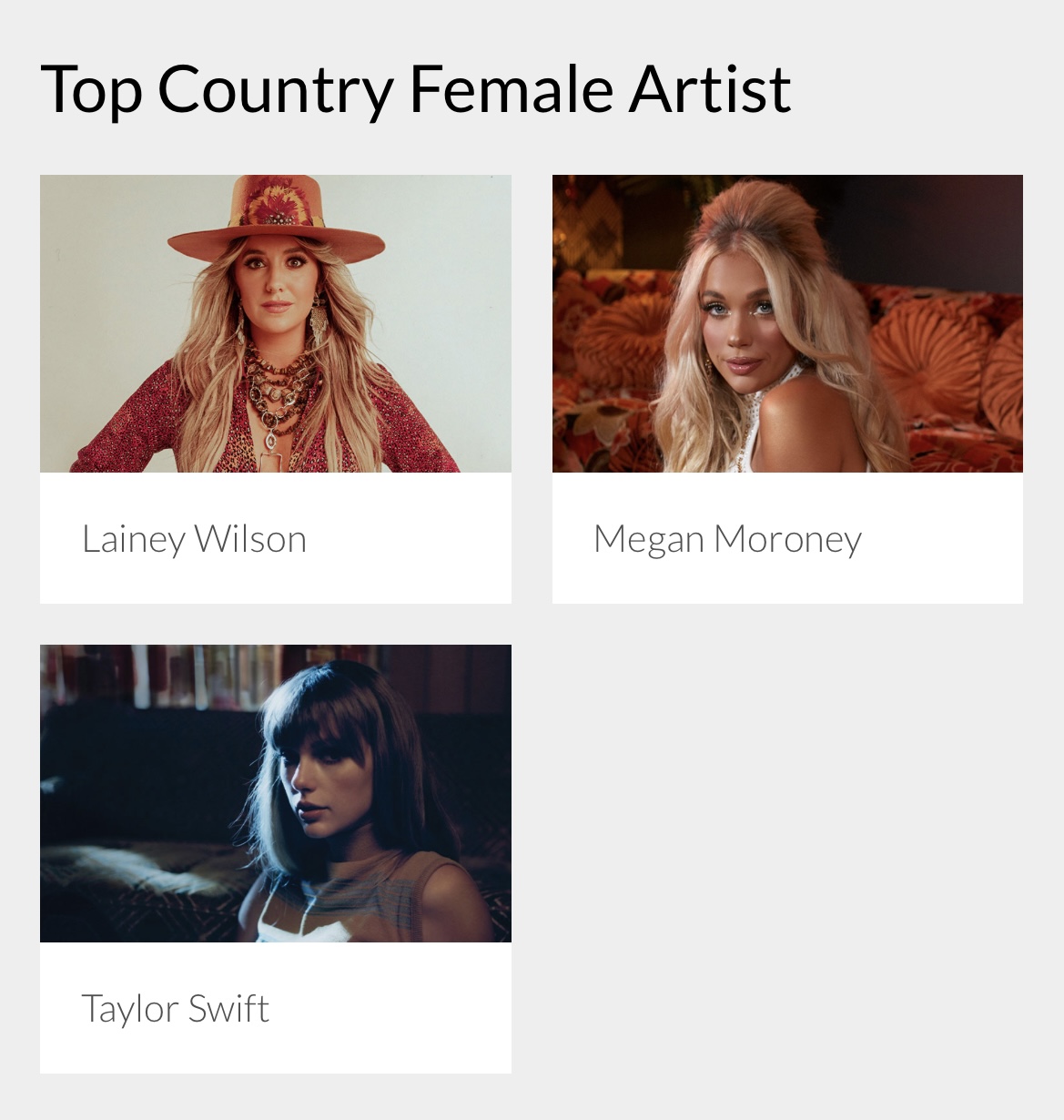Open the Megan Moroney nominee card
Viewport: 1064px width, 1120px height.
[787, 389]
